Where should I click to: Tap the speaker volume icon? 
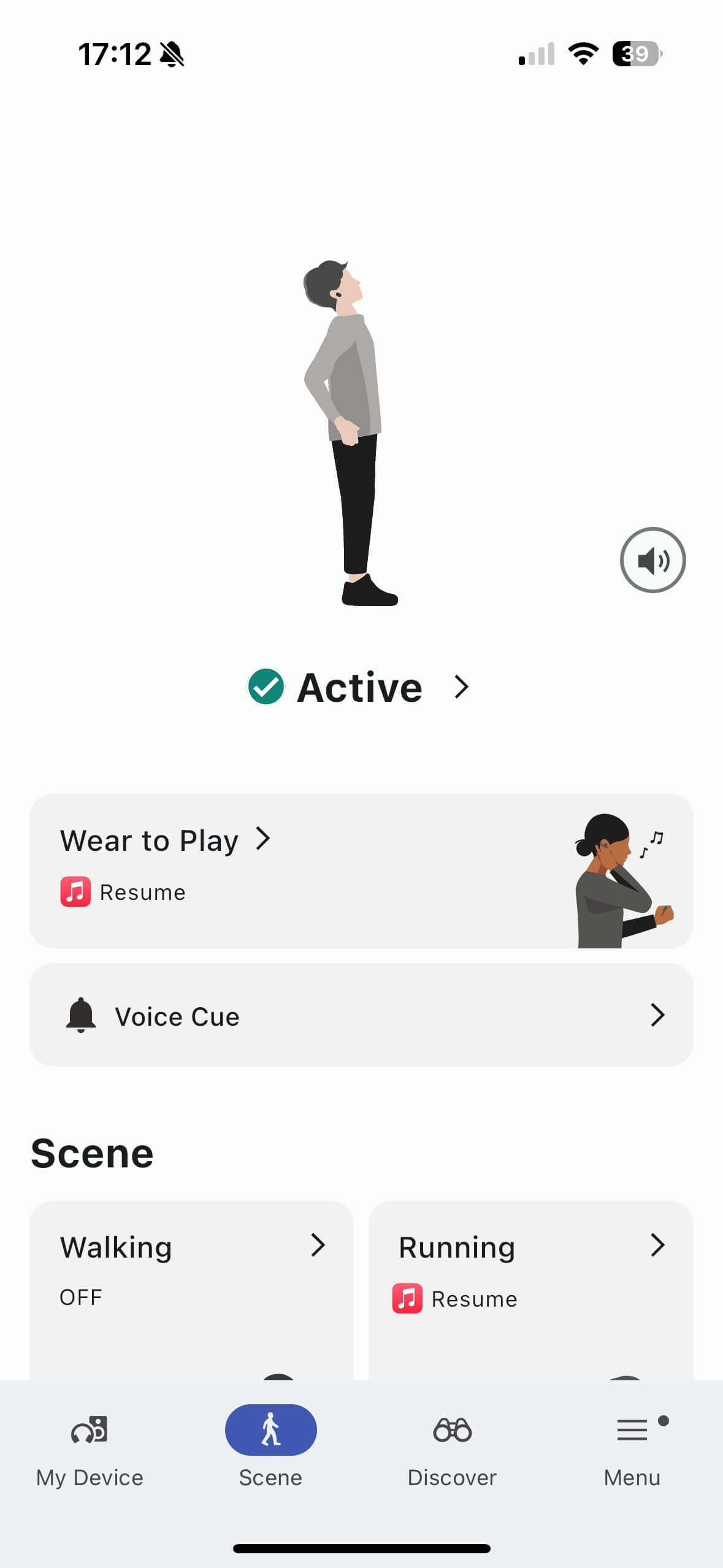pos(652,560)
